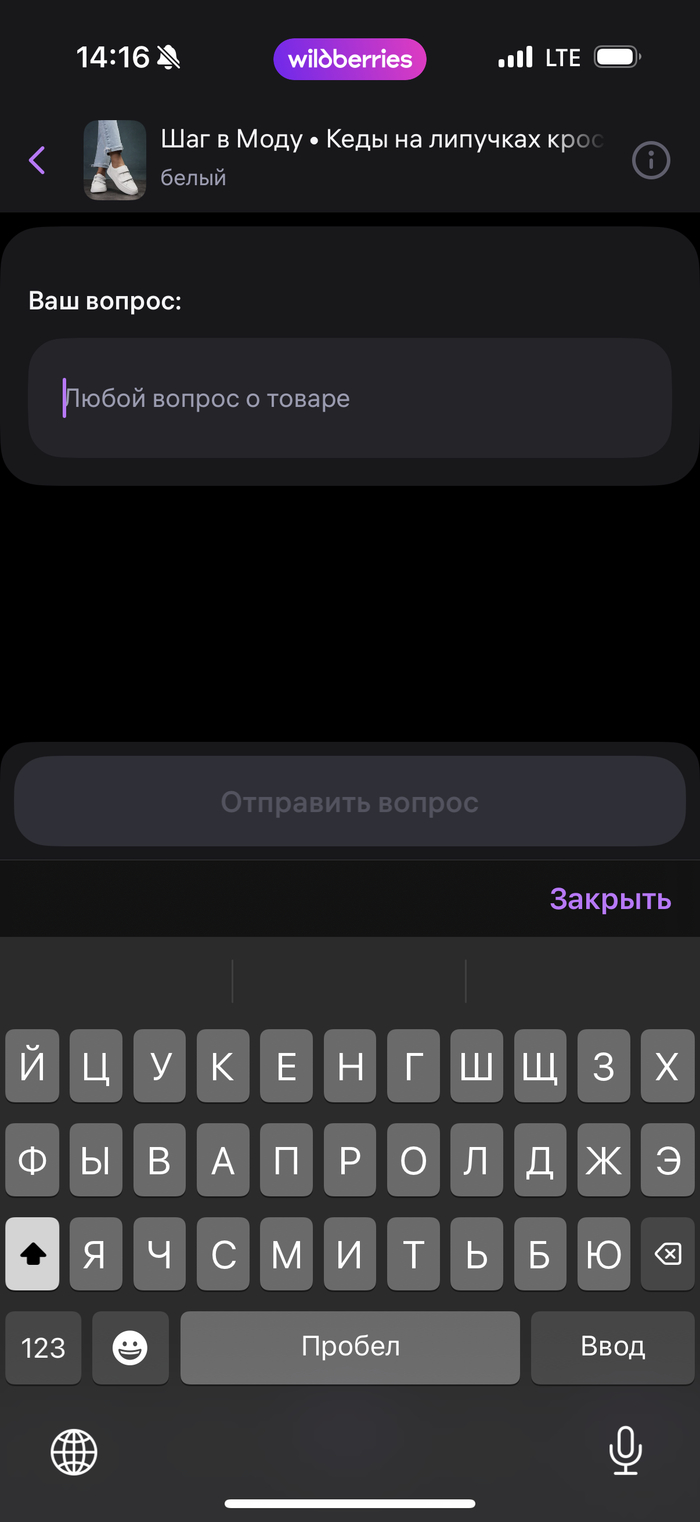
Task: Dismiss the keyboard with 'Закрыть'
Action: click(x=610, y=898)
